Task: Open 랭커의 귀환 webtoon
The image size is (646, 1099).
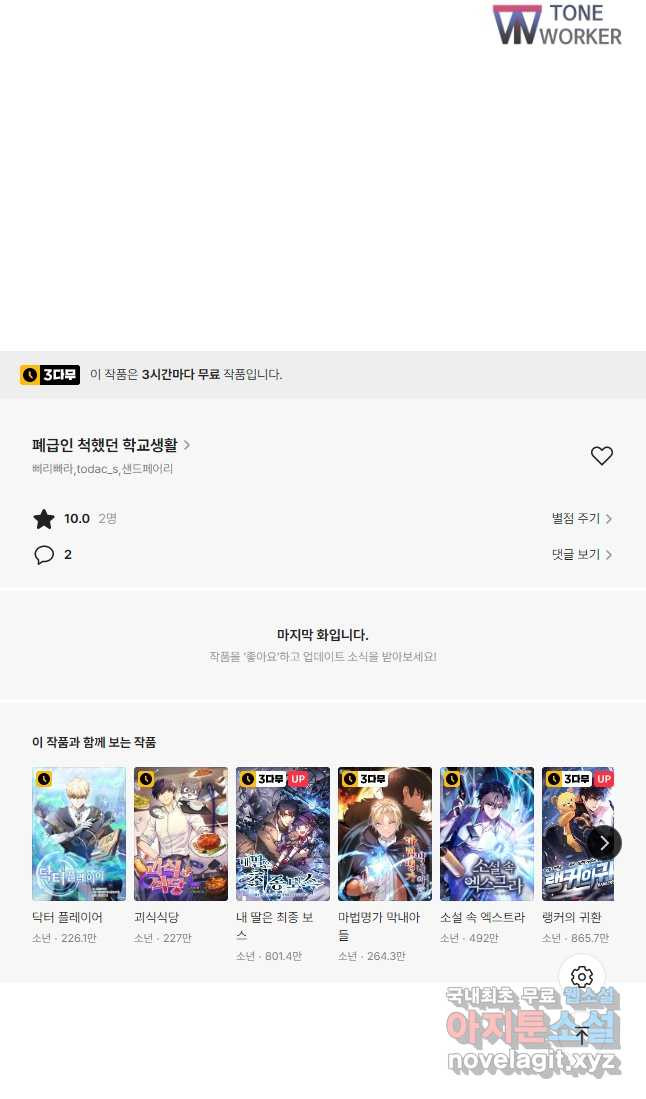Action: [x=577, y=834]
